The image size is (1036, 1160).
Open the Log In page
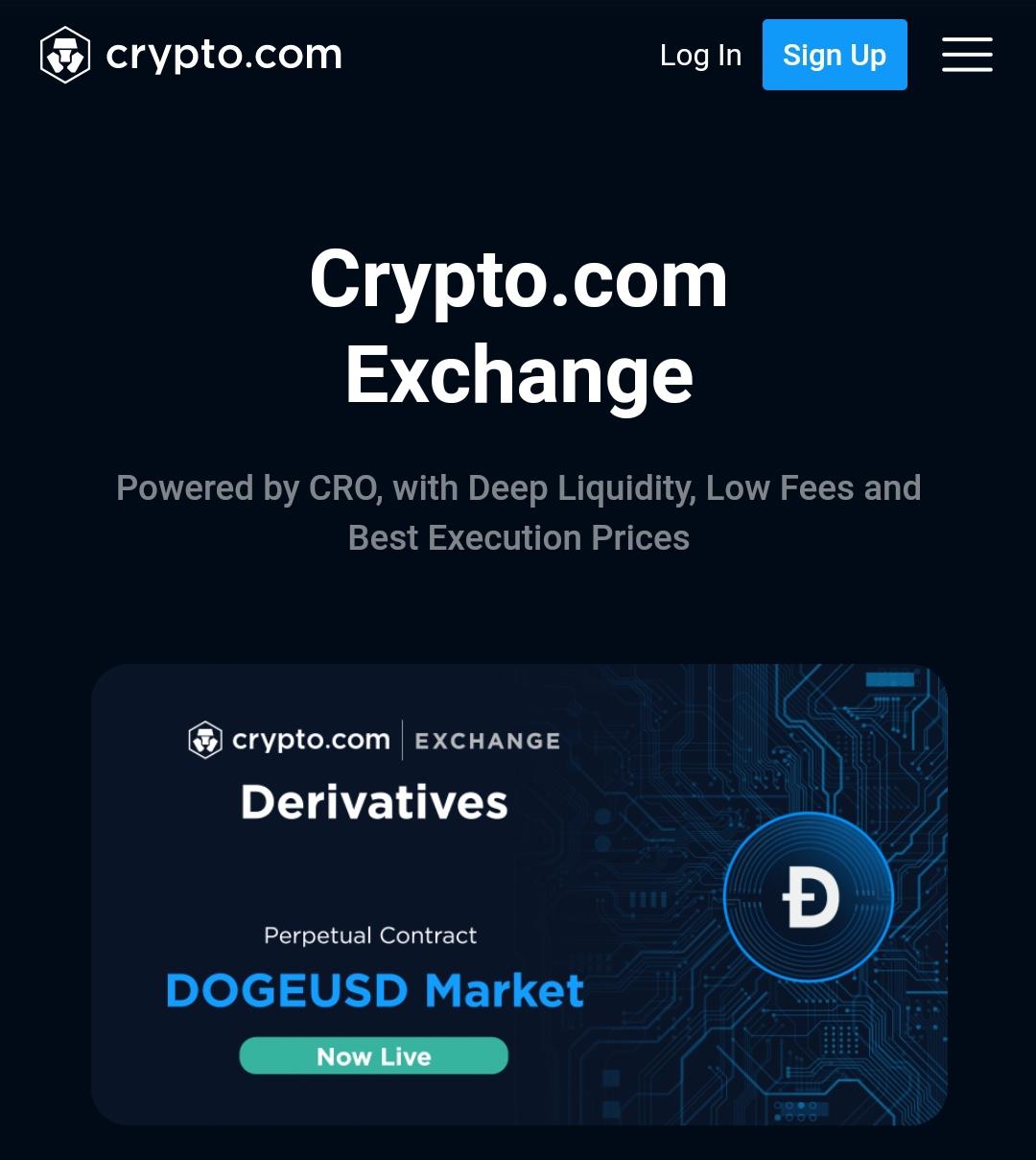(x=700, y=56)
